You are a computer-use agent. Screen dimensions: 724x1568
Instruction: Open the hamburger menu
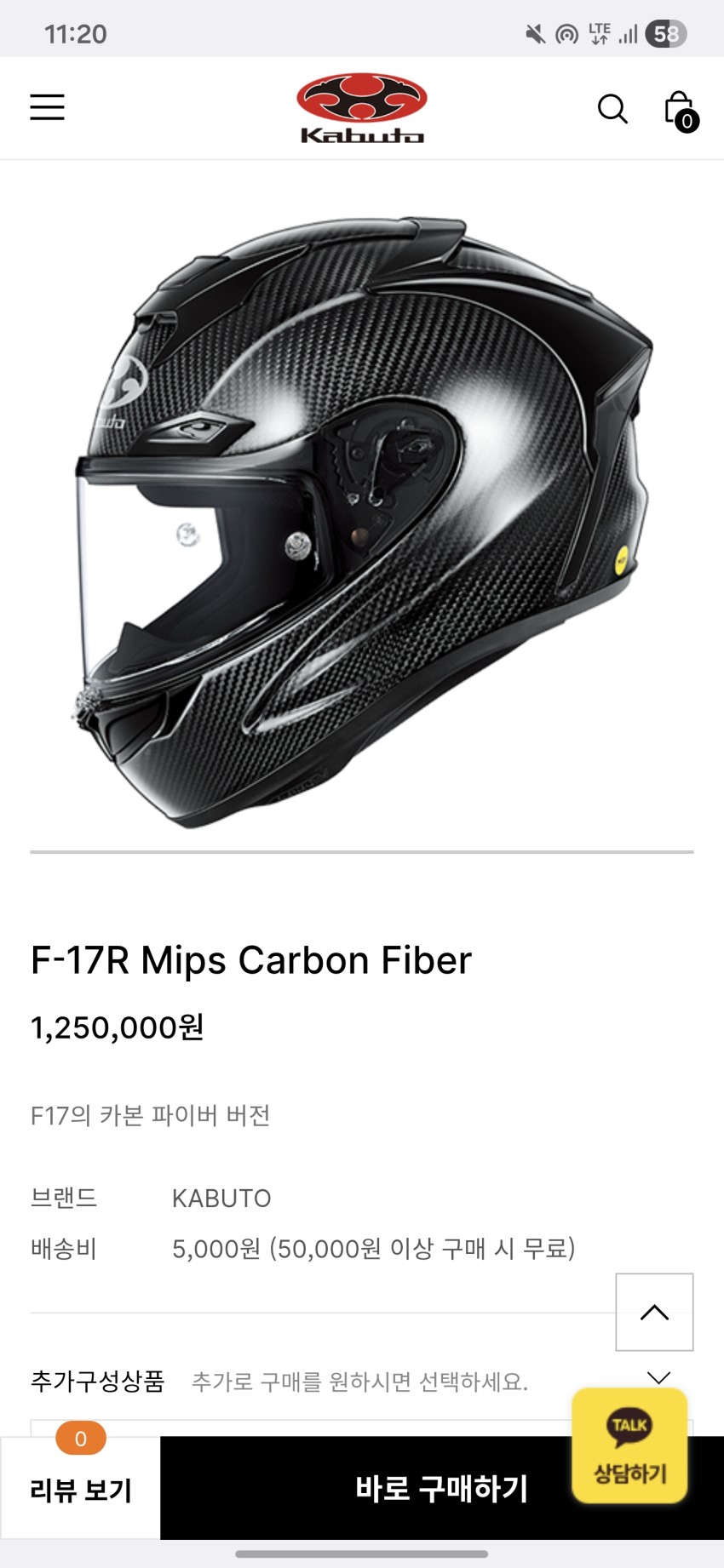click(48, 107)
